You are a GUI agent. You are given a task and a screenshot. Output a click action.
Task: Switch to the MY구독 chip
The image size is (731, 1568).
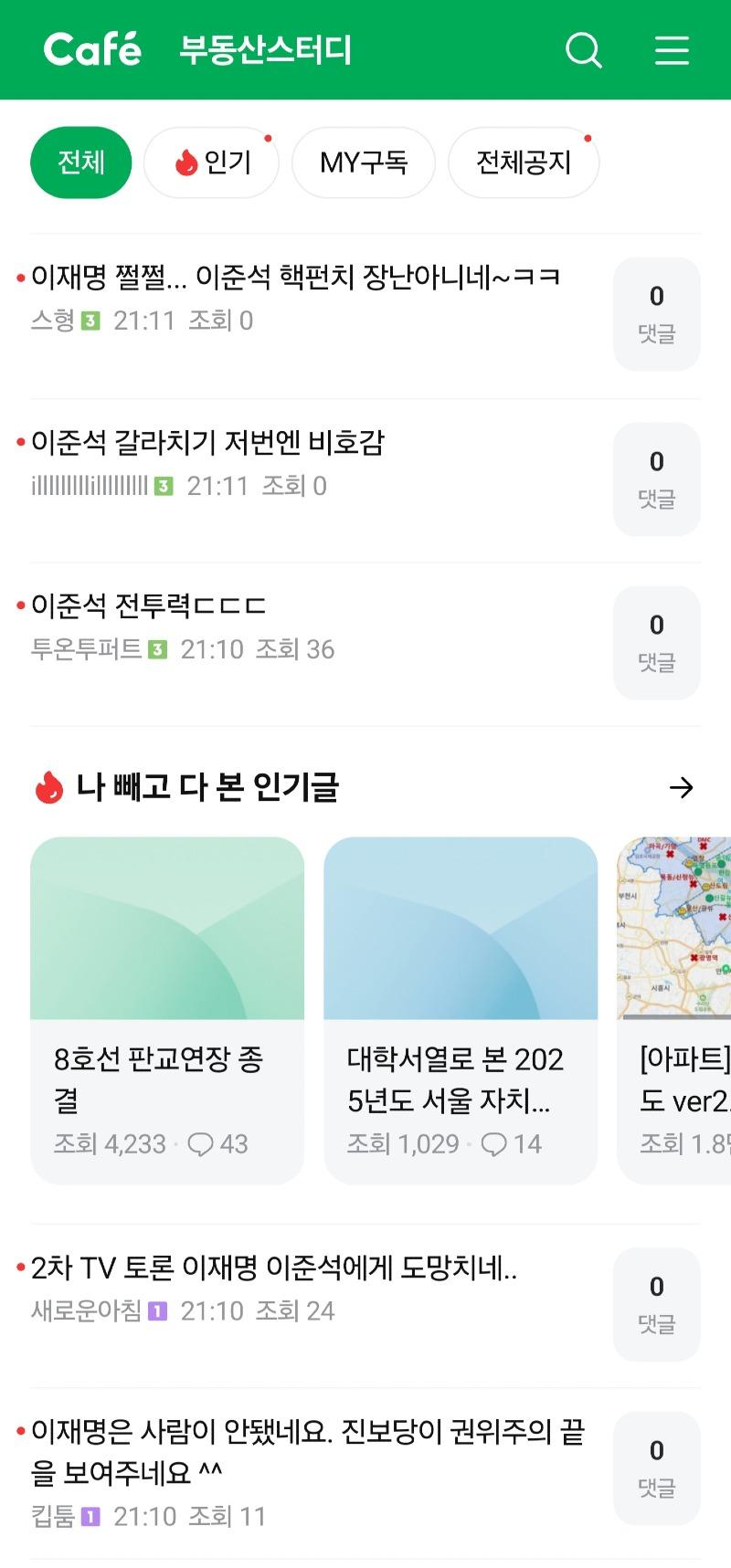tap(363, 163)
